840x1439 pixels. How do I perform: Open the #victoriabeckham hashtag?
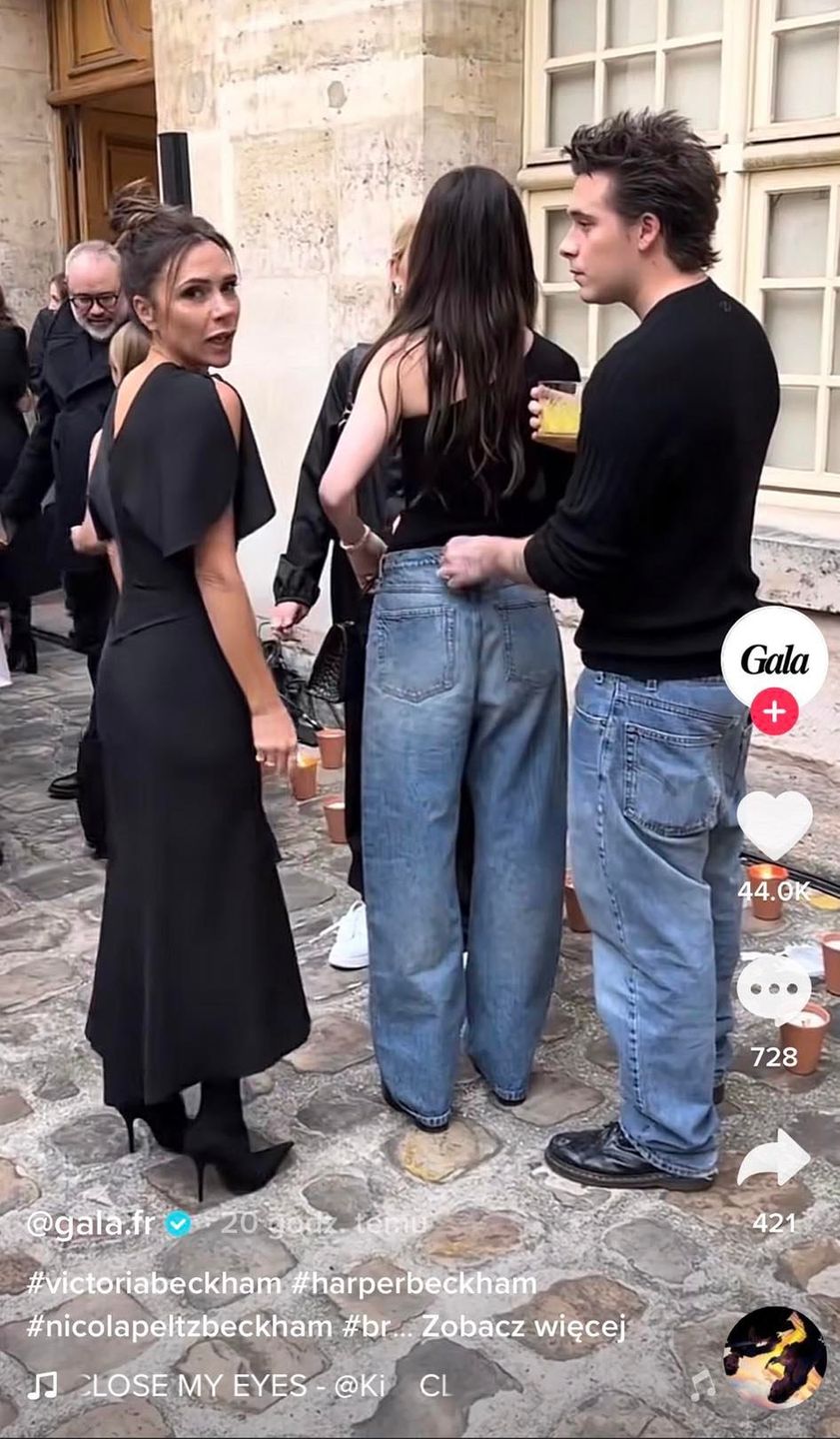tap(154, 1283)
